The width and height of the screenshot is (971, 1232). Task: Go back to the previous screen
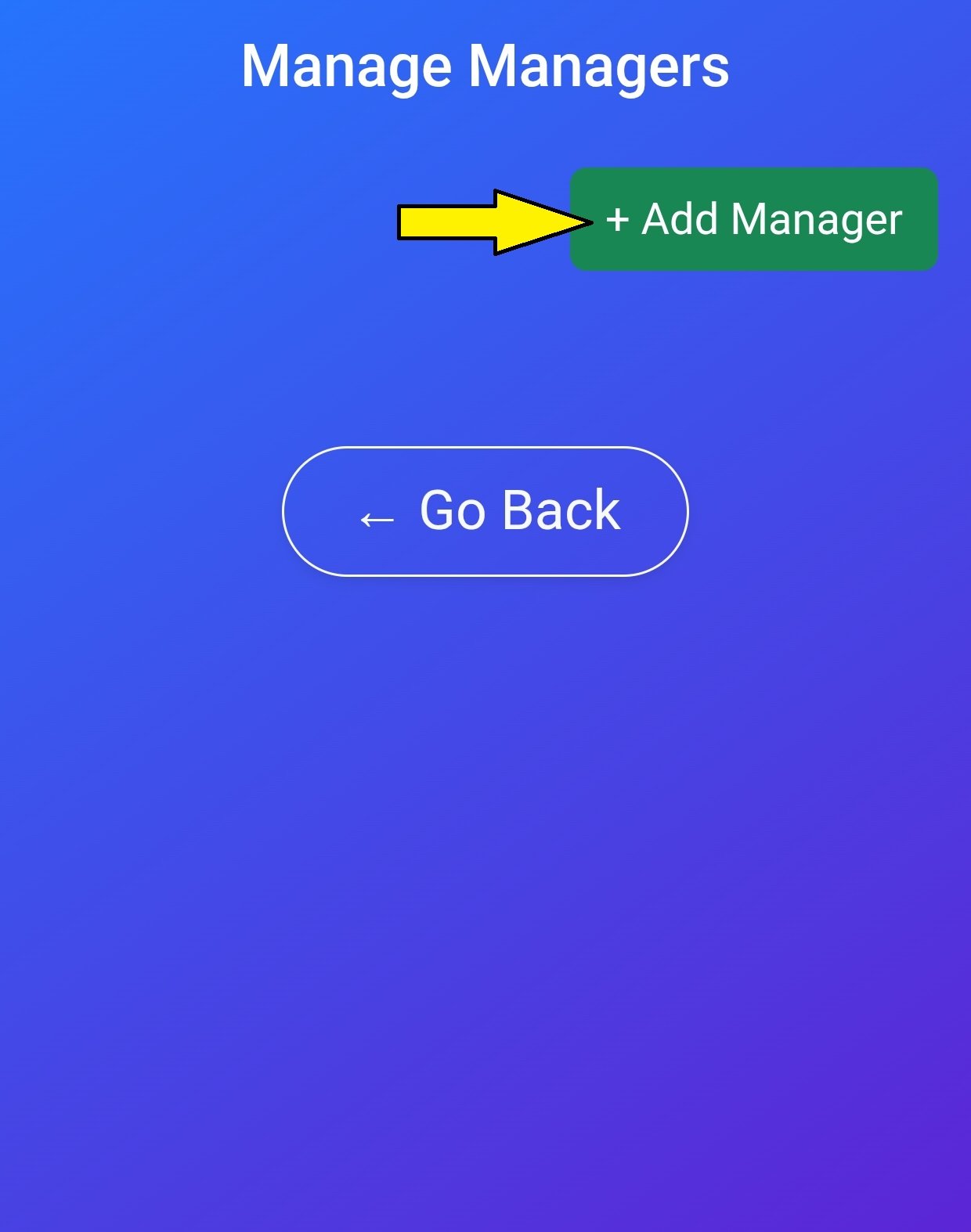[485, 511]
